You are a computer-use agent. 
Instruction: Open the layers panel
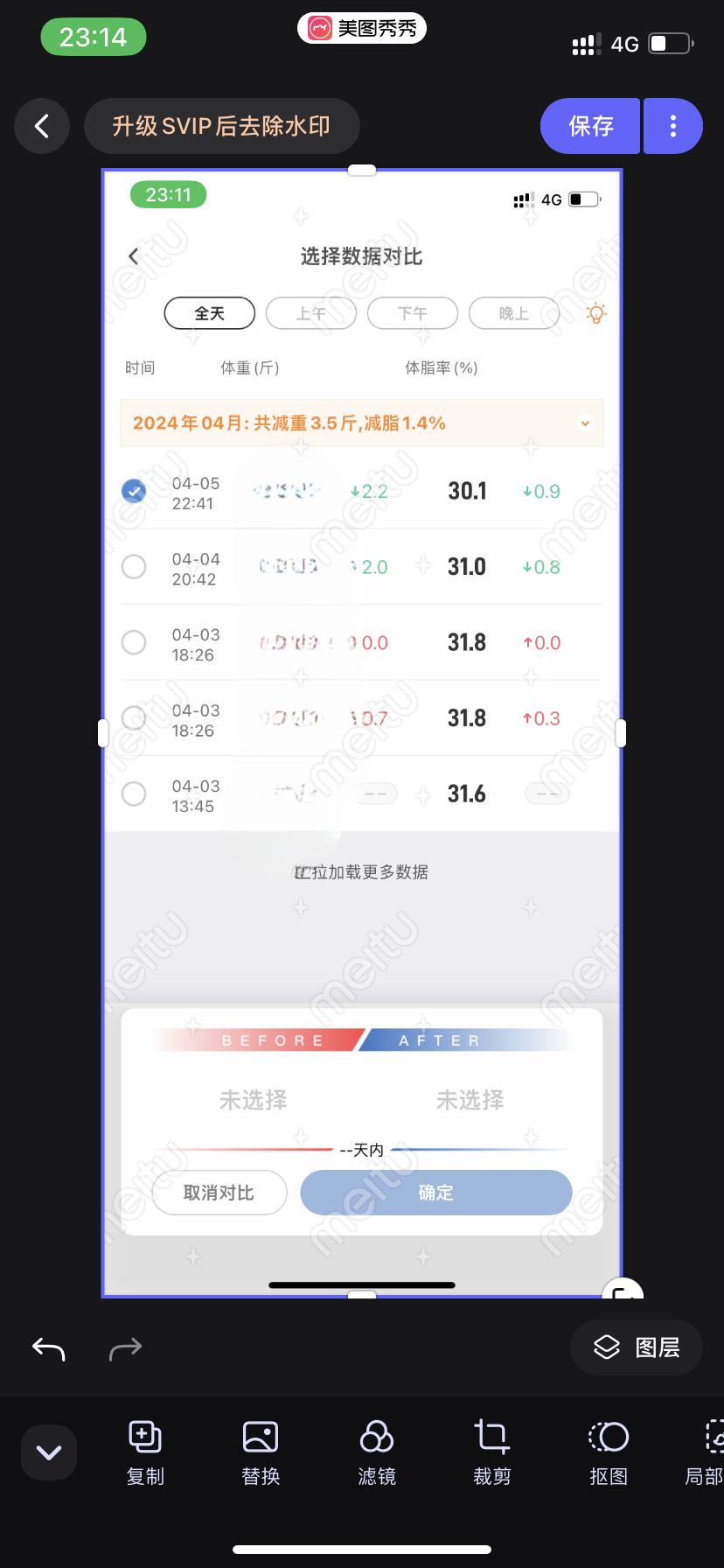637,1347
